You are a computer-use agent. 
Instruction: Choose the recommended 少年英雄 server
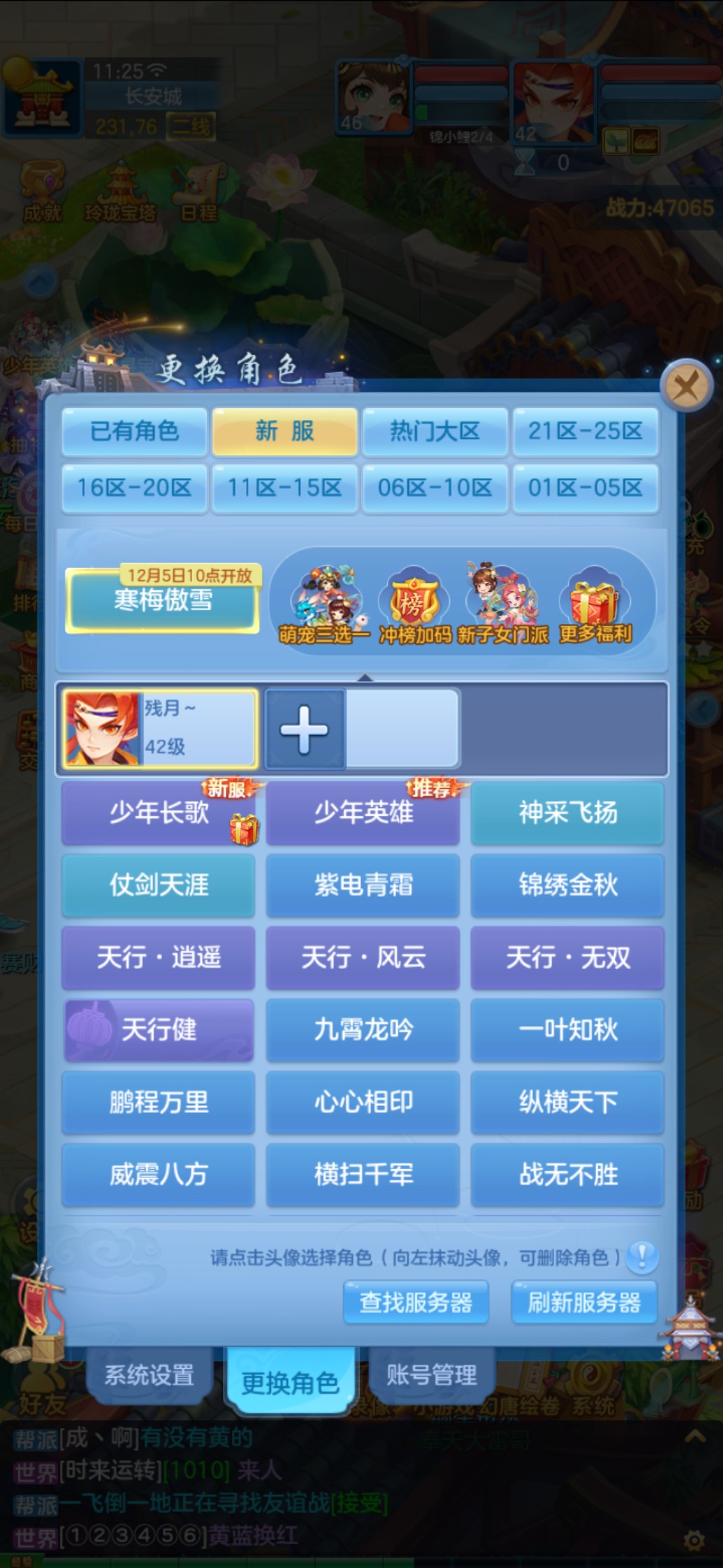[x=363, y=813]
